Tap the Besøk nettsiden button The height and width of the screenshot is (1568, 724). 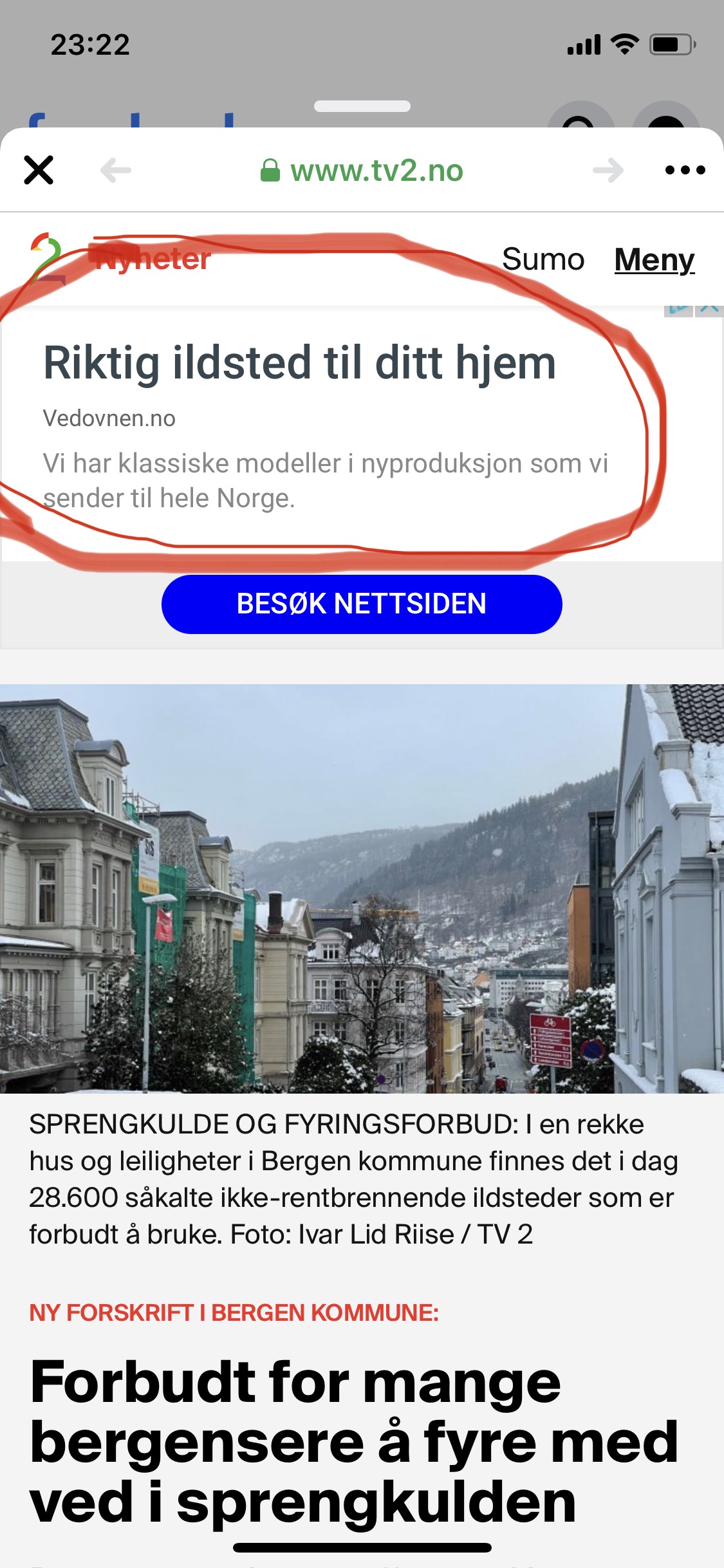click(x=362, y=604)
